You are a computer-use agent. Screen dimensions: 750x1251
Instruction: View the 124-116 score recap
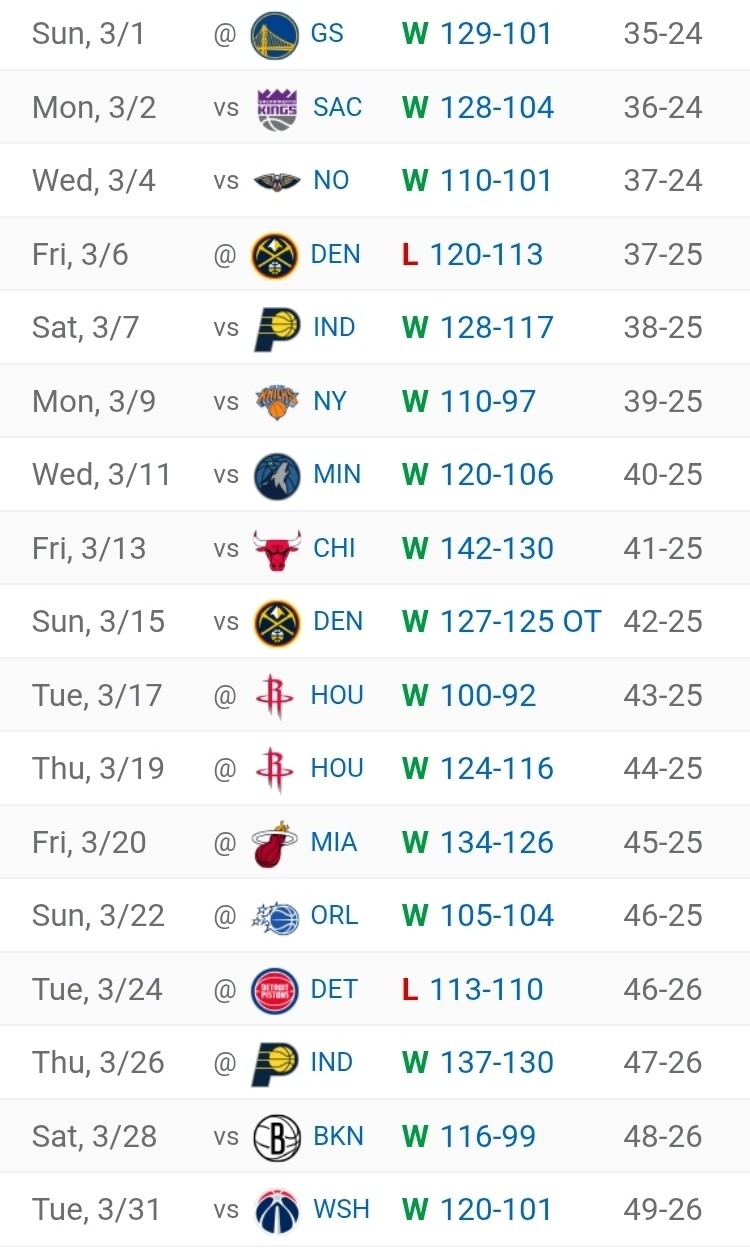496,769
